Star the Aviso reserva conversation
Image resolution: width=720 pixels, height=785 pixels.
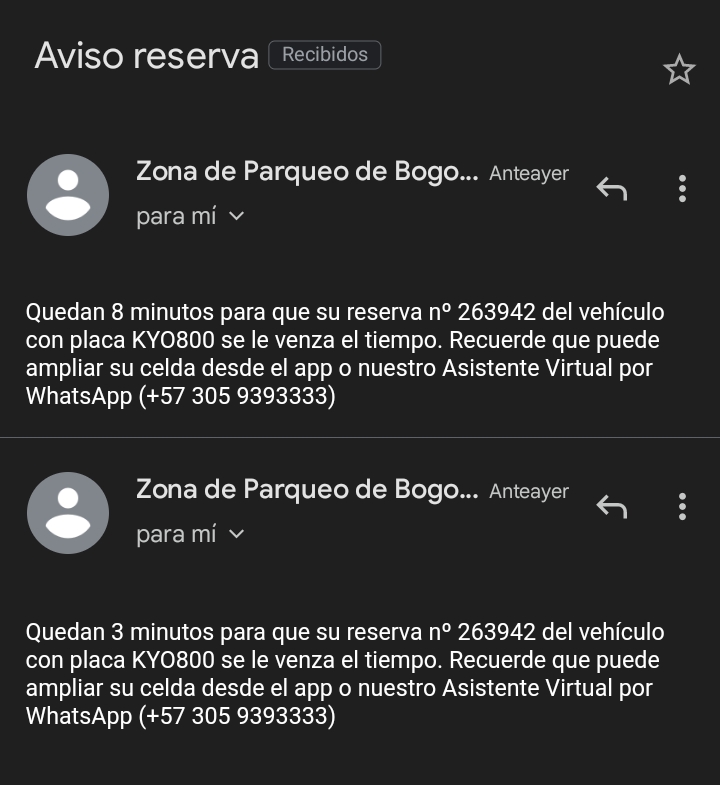point(679,70)
